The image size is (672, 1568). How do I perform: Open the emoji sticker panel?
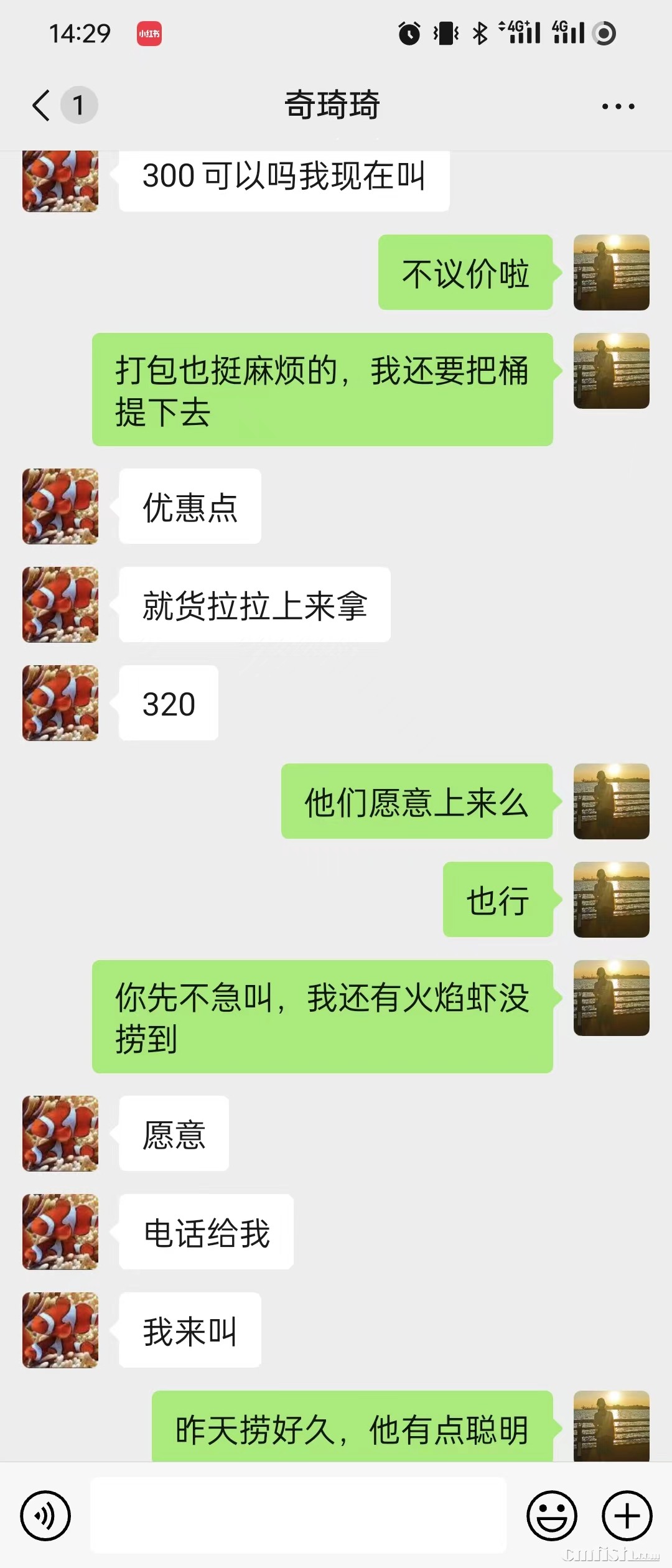click(551, 1515)
